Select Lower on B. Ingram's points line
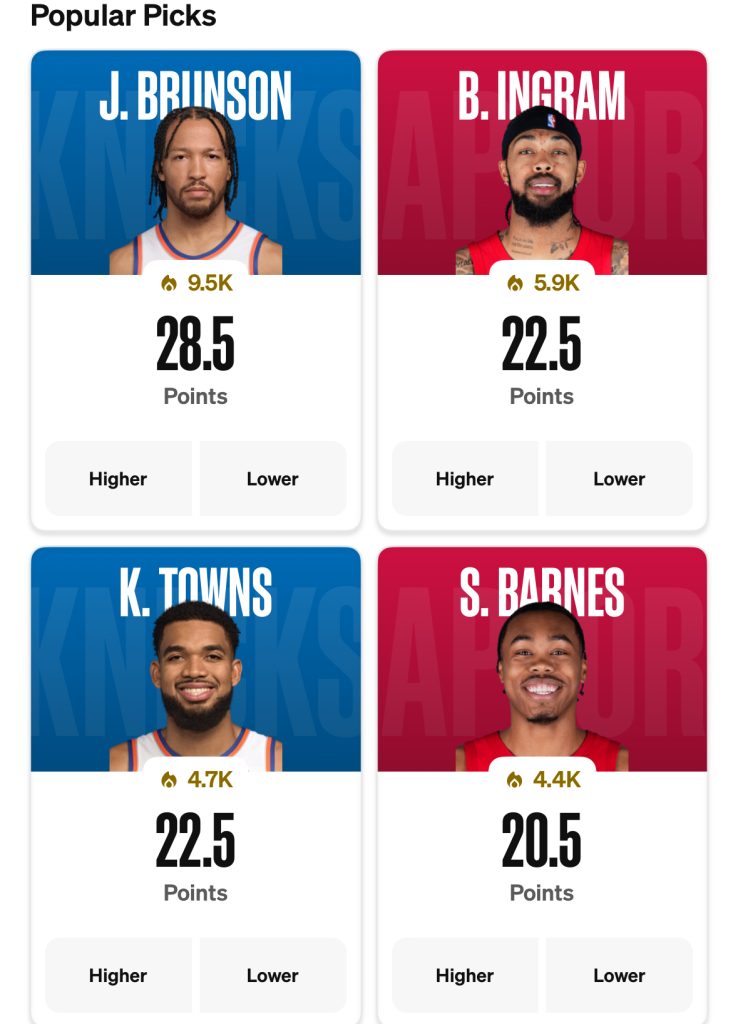This screenshot has width=738, height=1024. coord(618,479)
